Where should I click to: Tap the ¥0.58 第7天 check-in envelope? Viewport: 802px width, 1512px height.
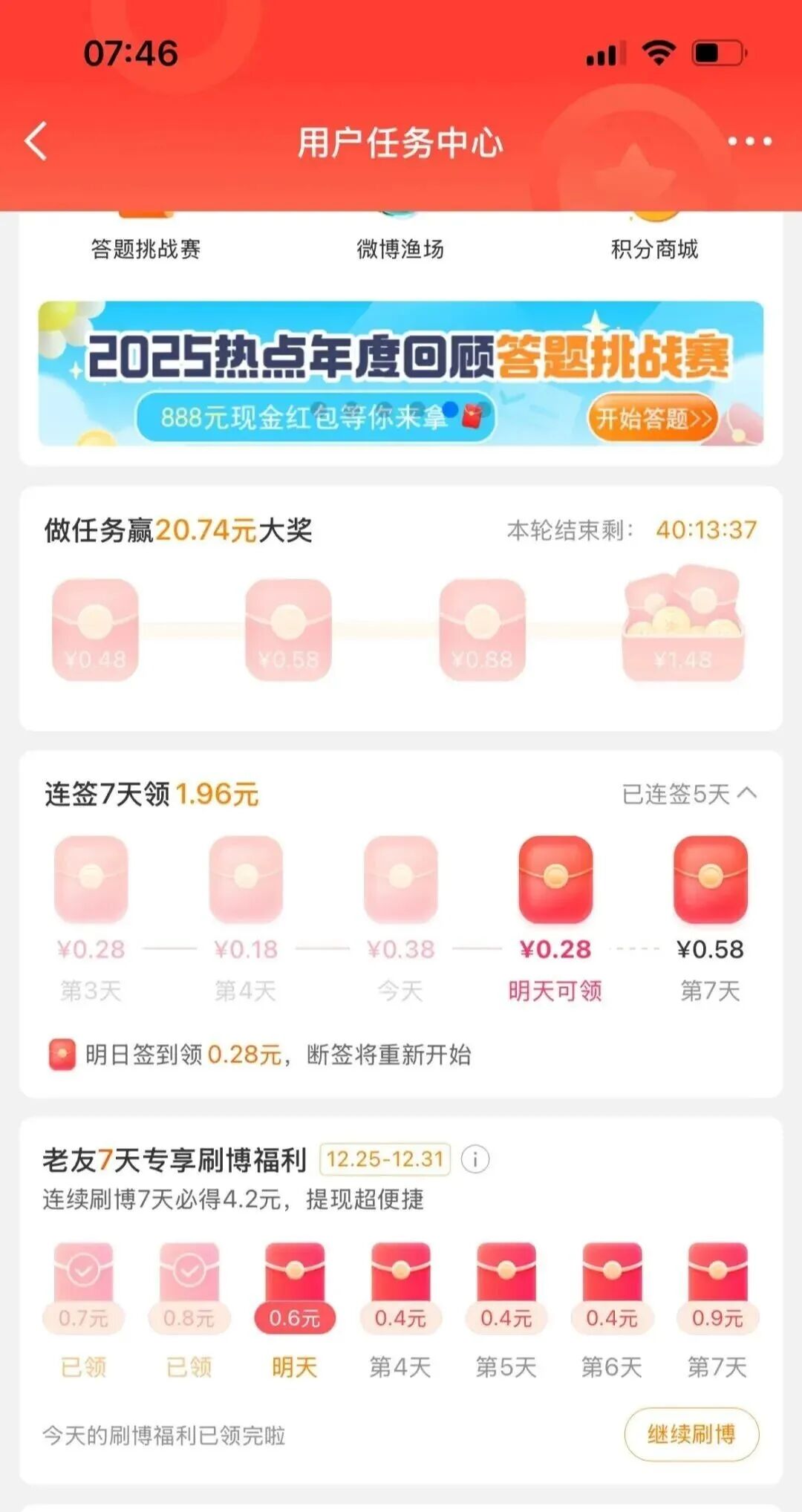point(710,881)
